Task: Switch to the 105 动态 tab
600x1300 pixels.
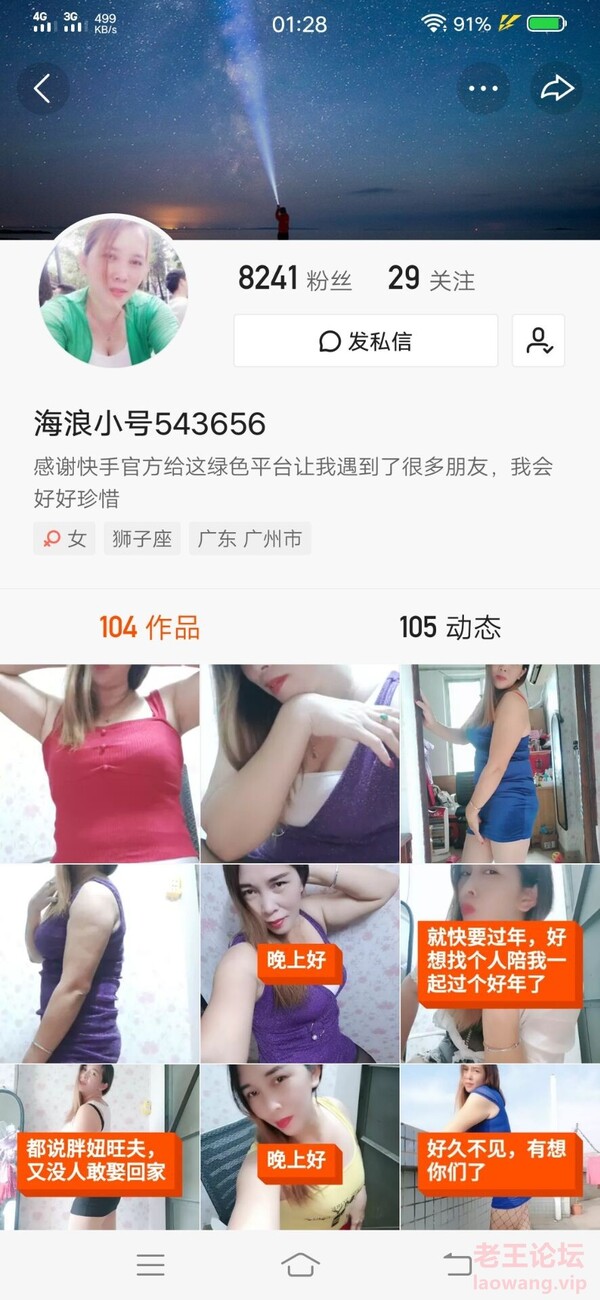Action: coord(450,628)
